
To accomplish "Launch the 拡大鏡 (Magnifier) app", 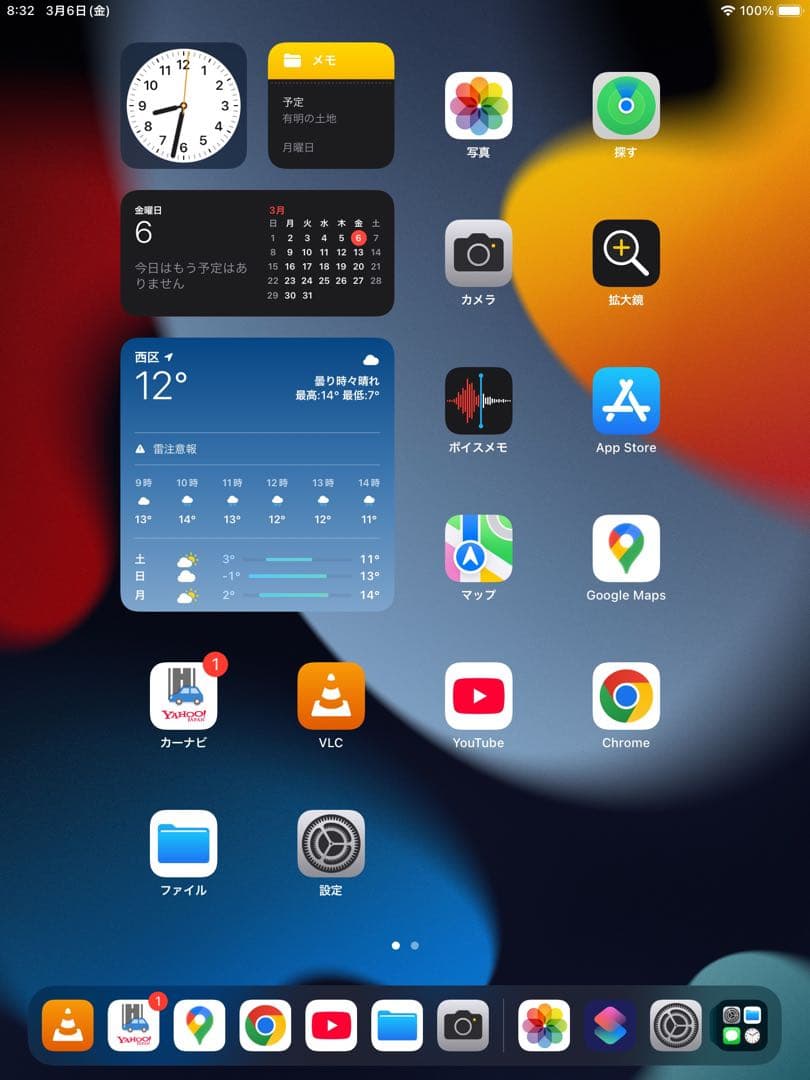I will pyautogui.click(x=626, y=253).
